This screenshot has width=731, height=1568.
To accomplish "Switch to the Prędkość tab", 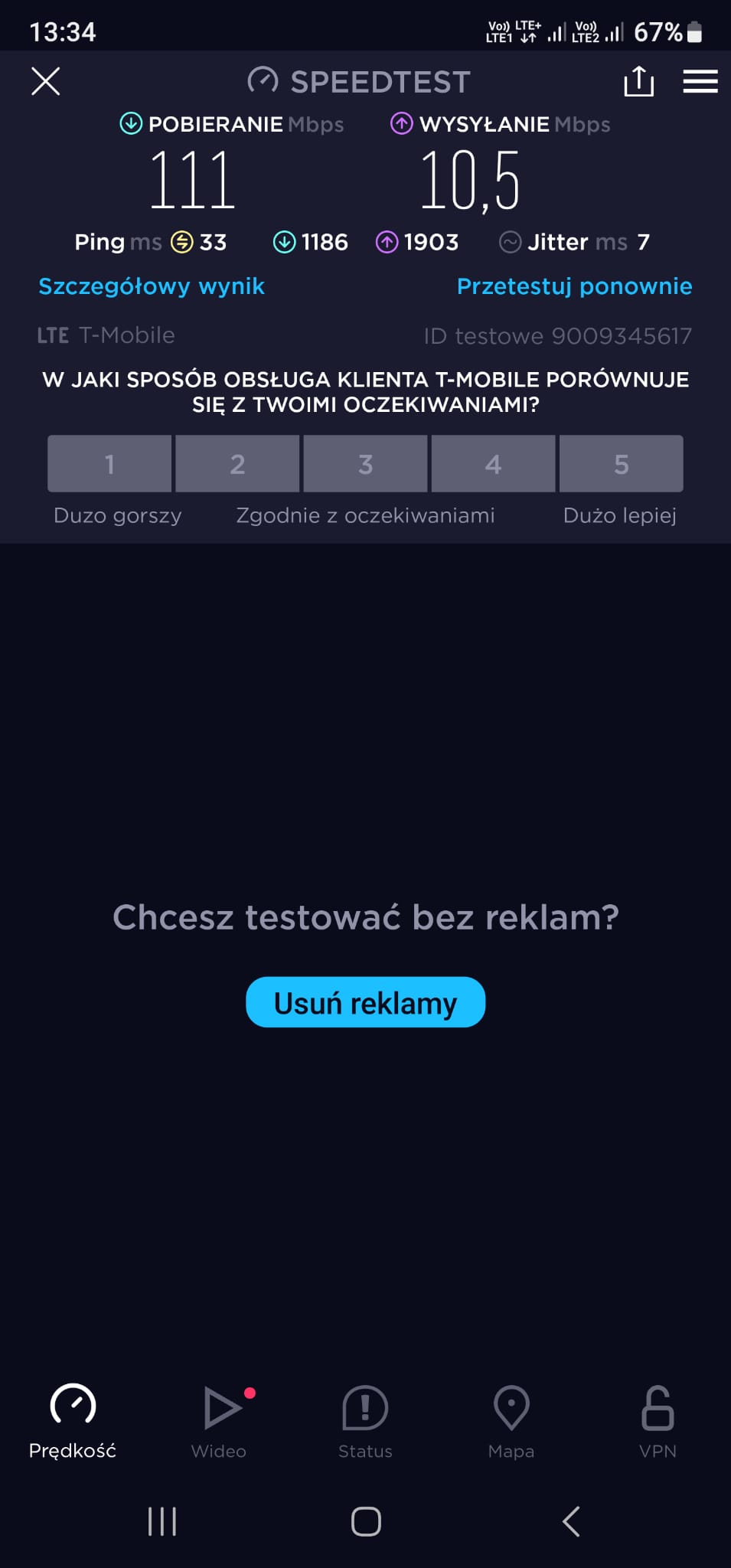I will click(73, 1421).
